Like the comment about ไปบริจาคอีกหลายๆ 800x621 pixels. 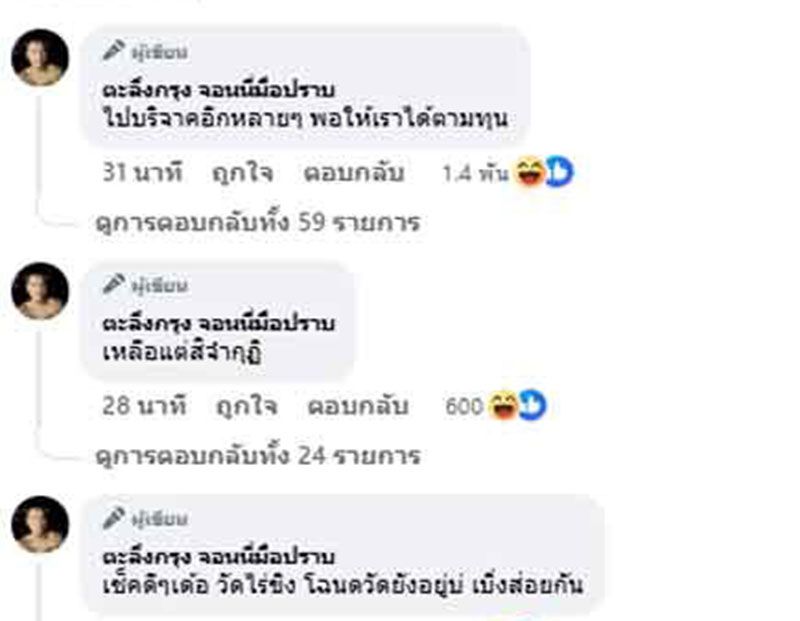coord(238,173)
